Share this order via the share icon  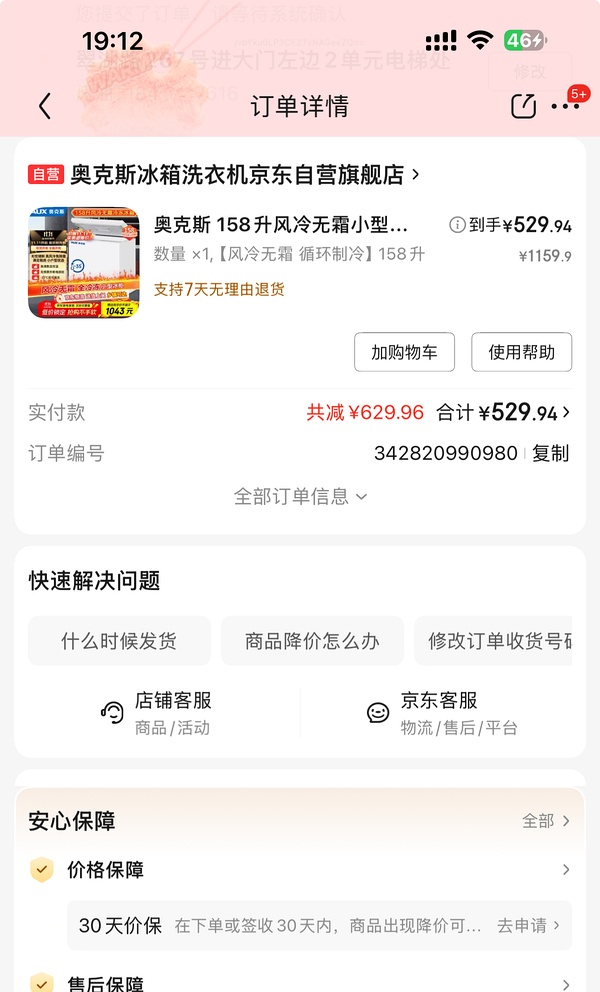523,107
